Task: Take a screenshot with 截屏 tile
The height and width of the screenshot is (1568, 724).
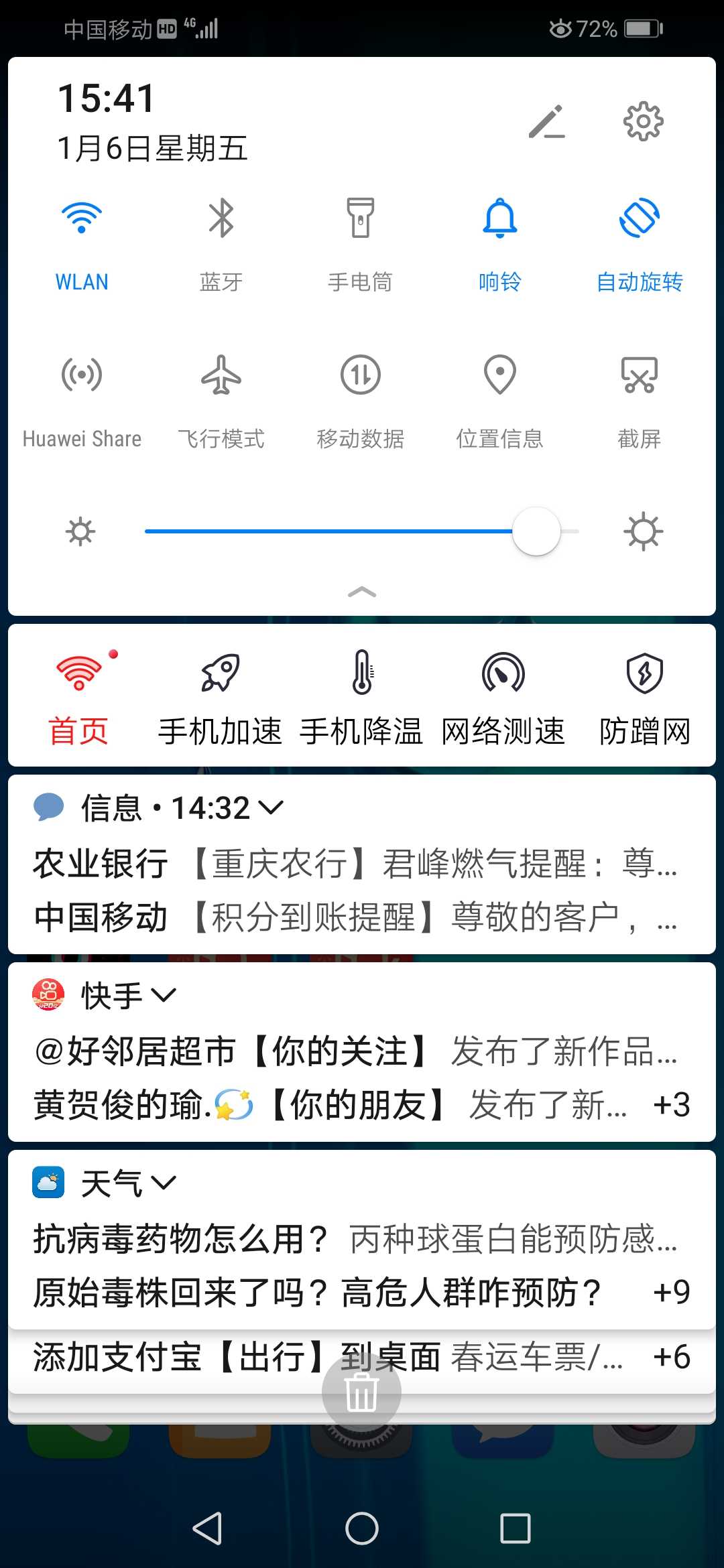Action: tap(639, 375)
